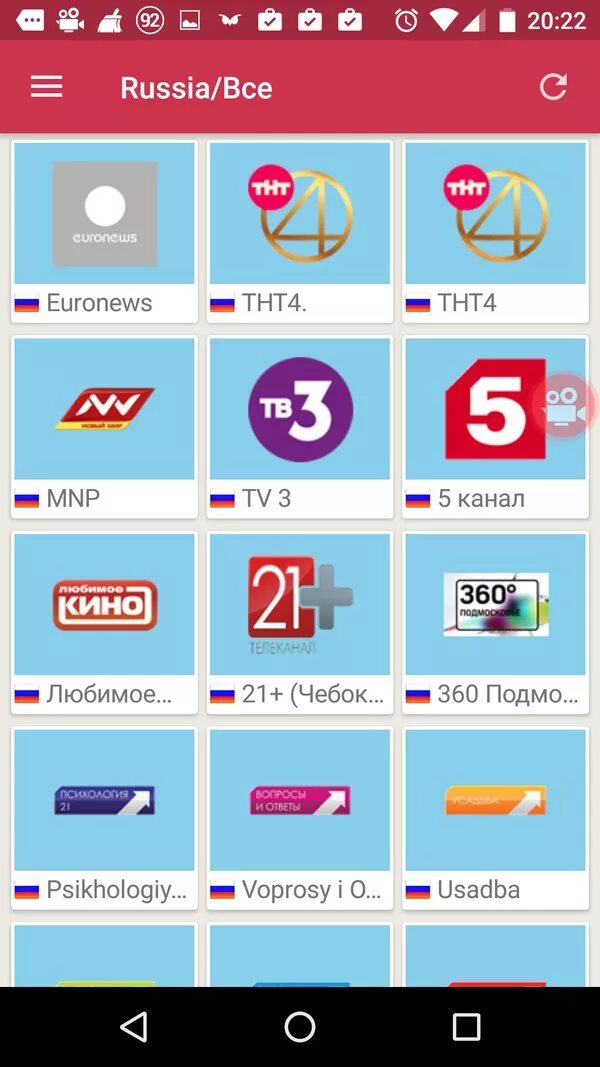The image size is (600, 1067).
Task: Open the TV 3 channel
Action: click(x=299, y=427)
